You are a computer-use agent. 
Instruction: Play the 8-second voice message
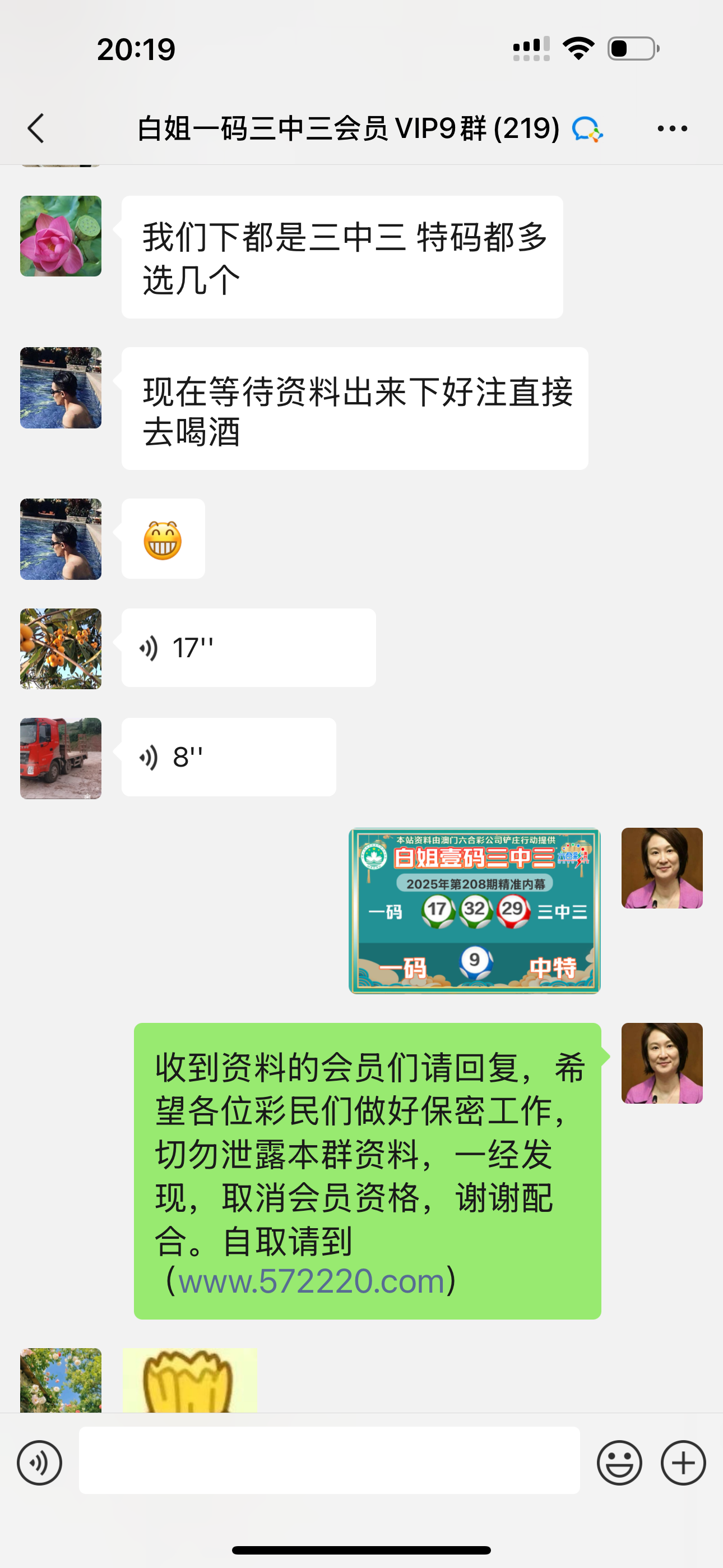[228, 757]
